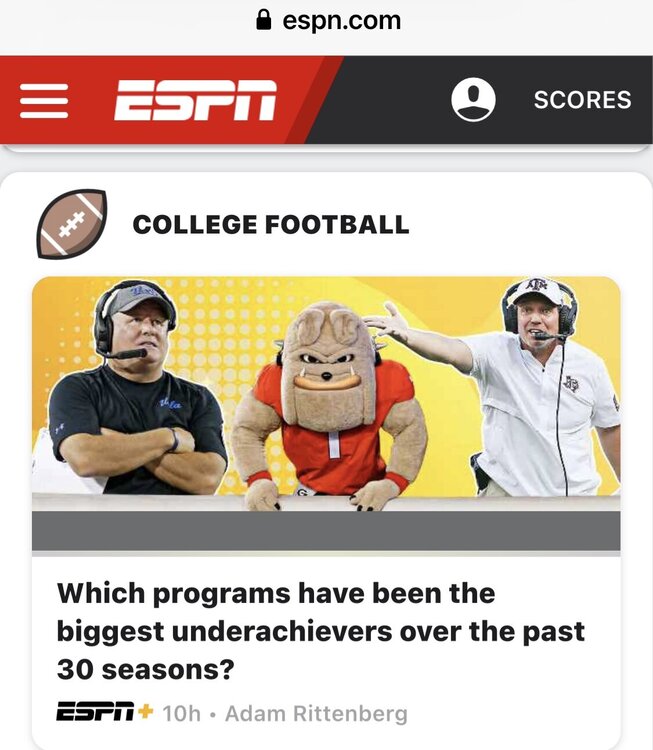The height and width of the screenshot is (750, 653).
Task: Read the biggest underachievers article headline
Action: [x=320, y=632]
